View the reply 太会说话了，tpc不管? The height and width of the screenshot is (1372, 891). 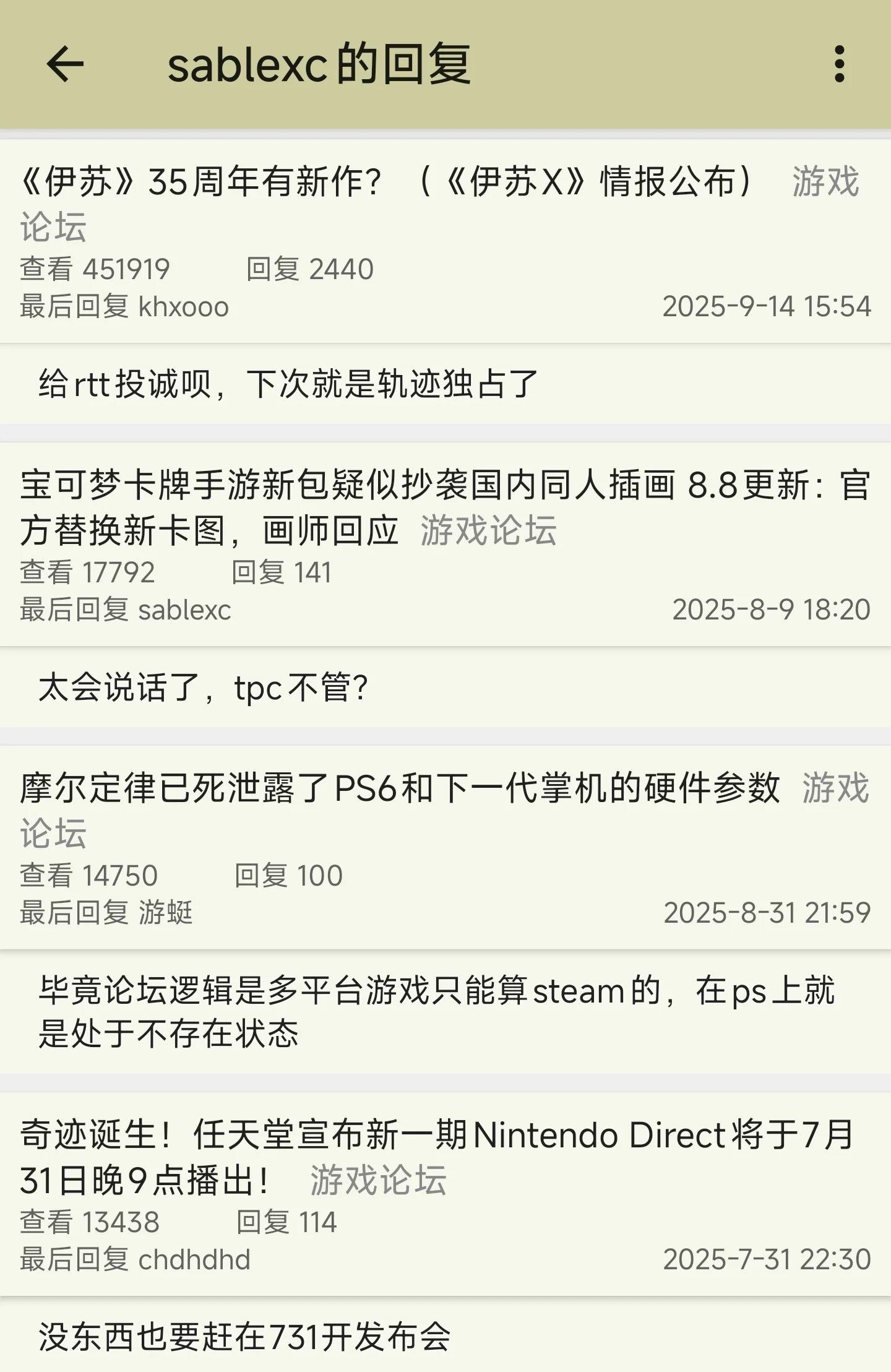point(204,688)
